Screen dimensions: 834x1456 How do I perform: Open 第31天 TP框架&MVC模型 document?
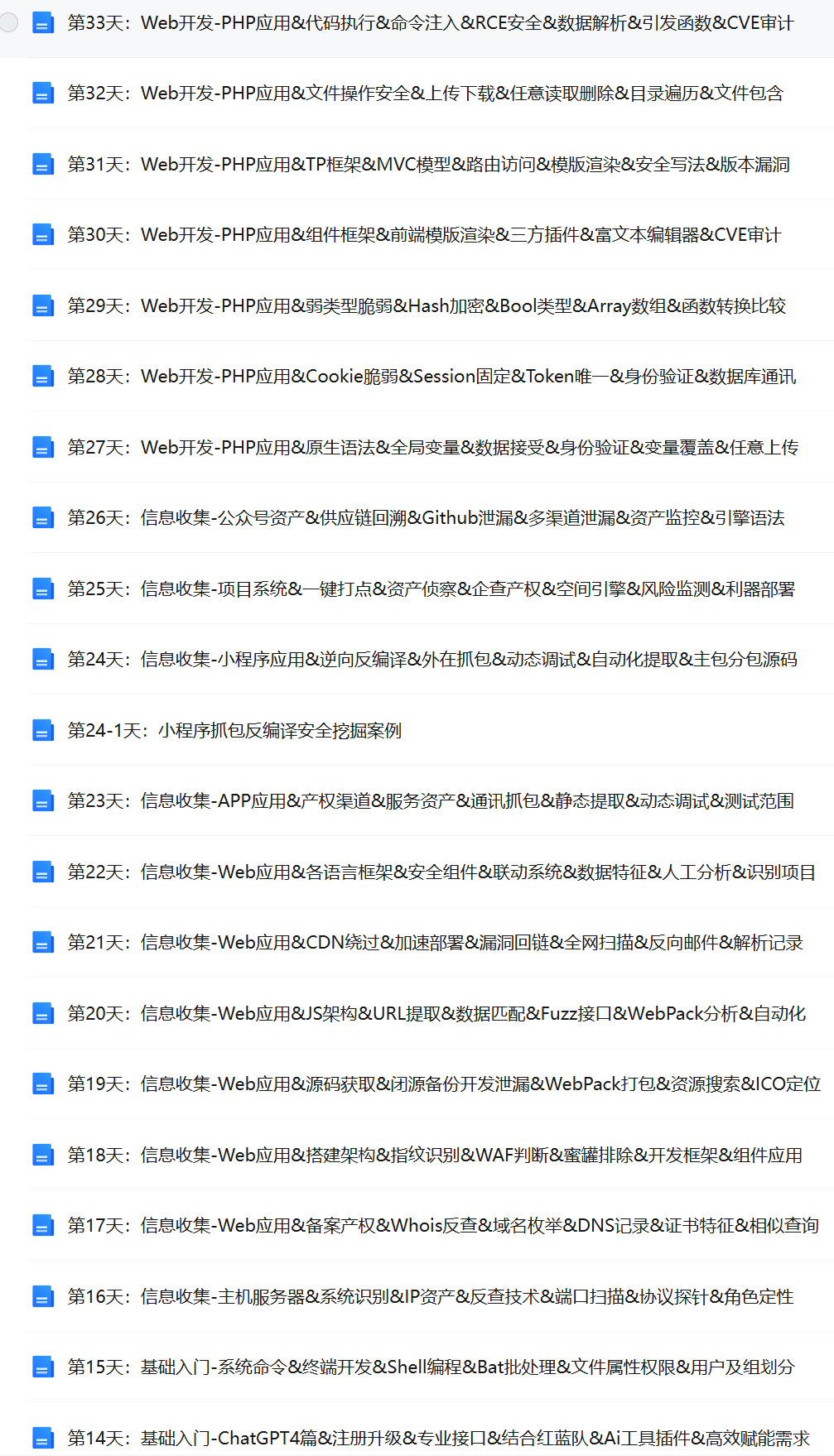tap(428, 165)
